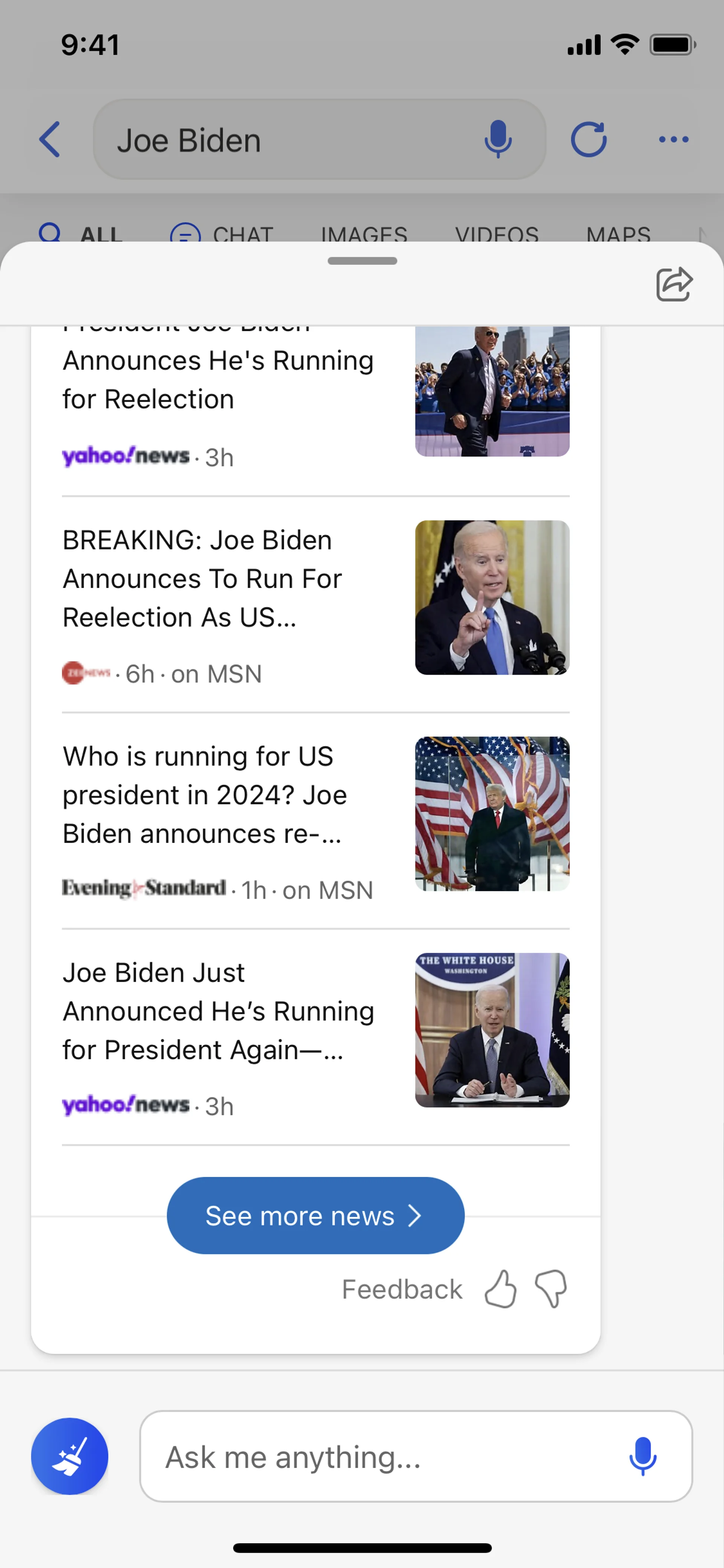Viewport: 724px width, 1568px height.
Task: Open the three-dot overflow menu
Action: 673,140
